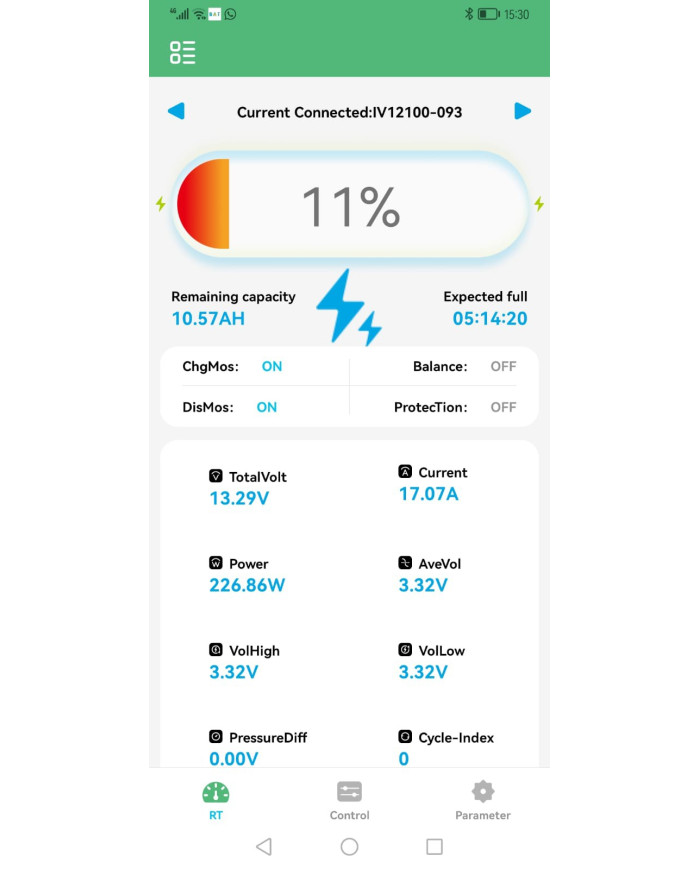Switch to next connected battery
This screenshot has width=700, height=869.
tap(522, 111)
